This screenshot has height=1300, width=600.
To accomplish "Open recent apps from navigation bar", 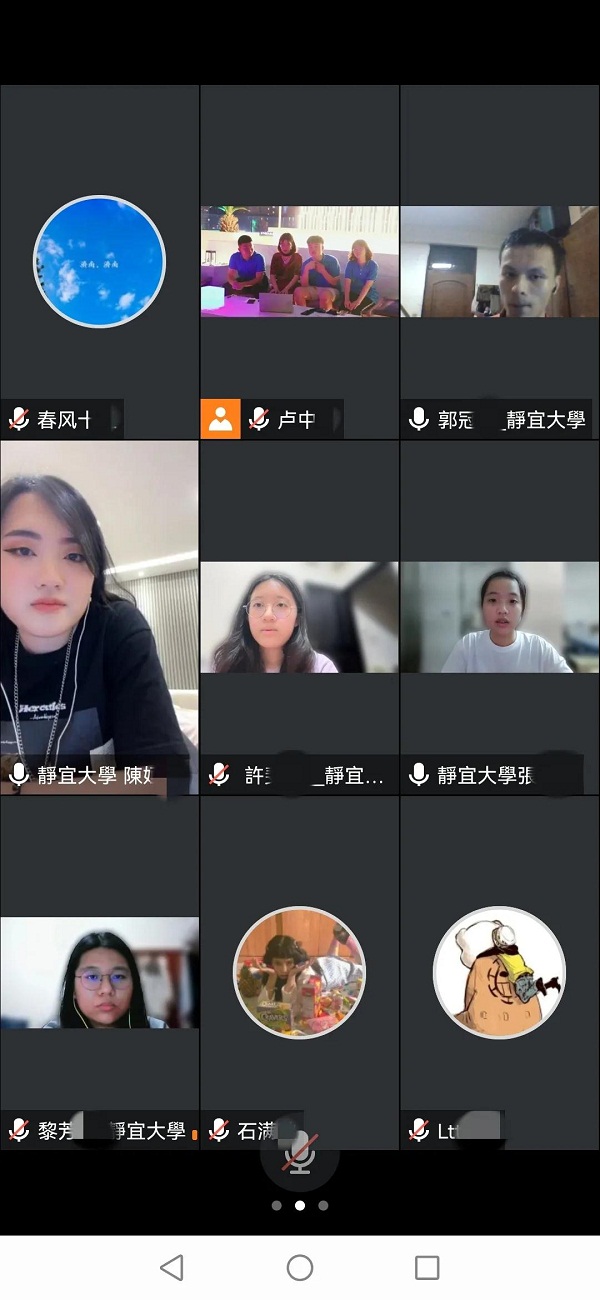I will click(x=427, y=1268).
